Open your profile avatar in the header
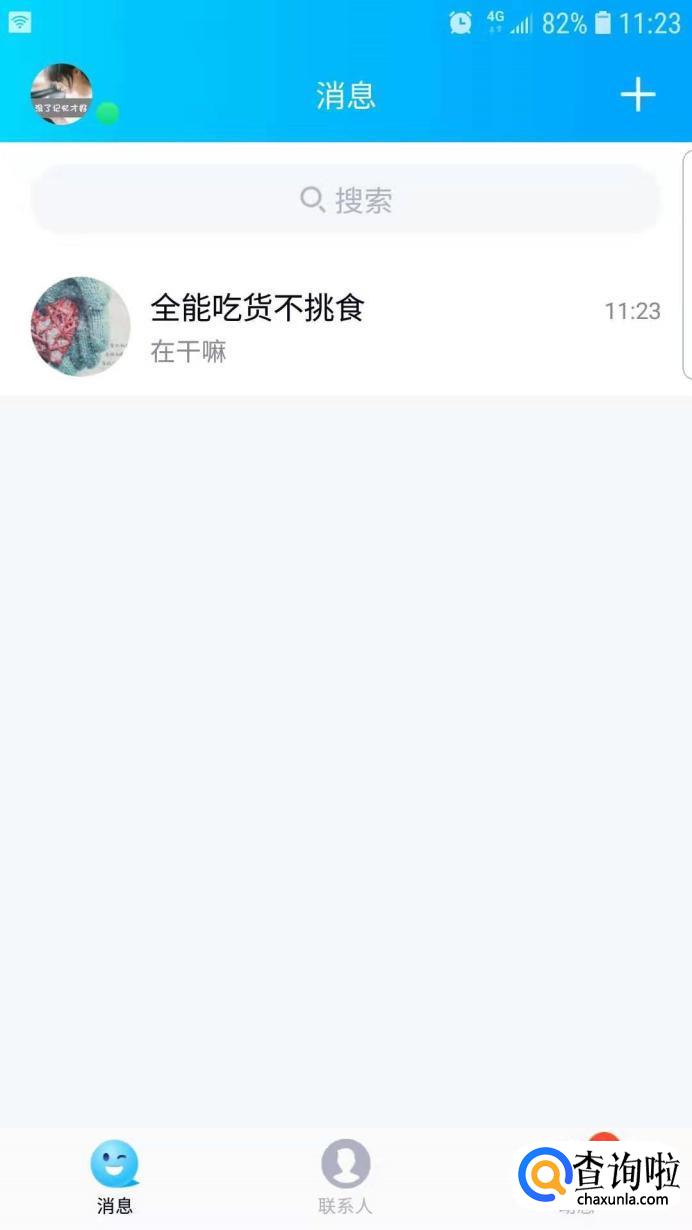Viewport: 692px width, 1230px height. pyautogui.click(x=62, y=95)
